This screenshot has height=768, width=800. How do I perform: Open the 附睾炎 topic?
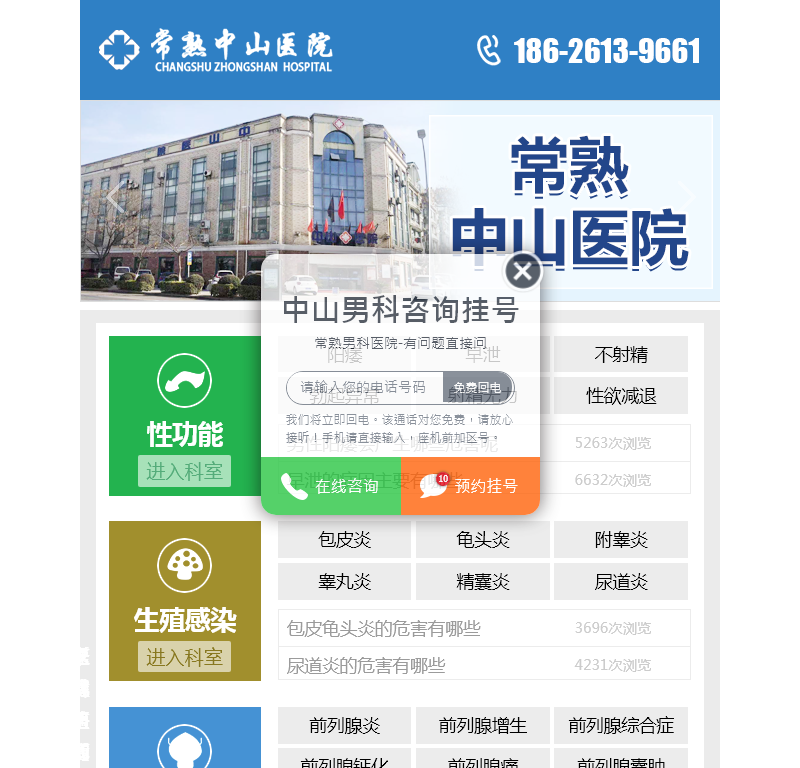pos(621,540)
